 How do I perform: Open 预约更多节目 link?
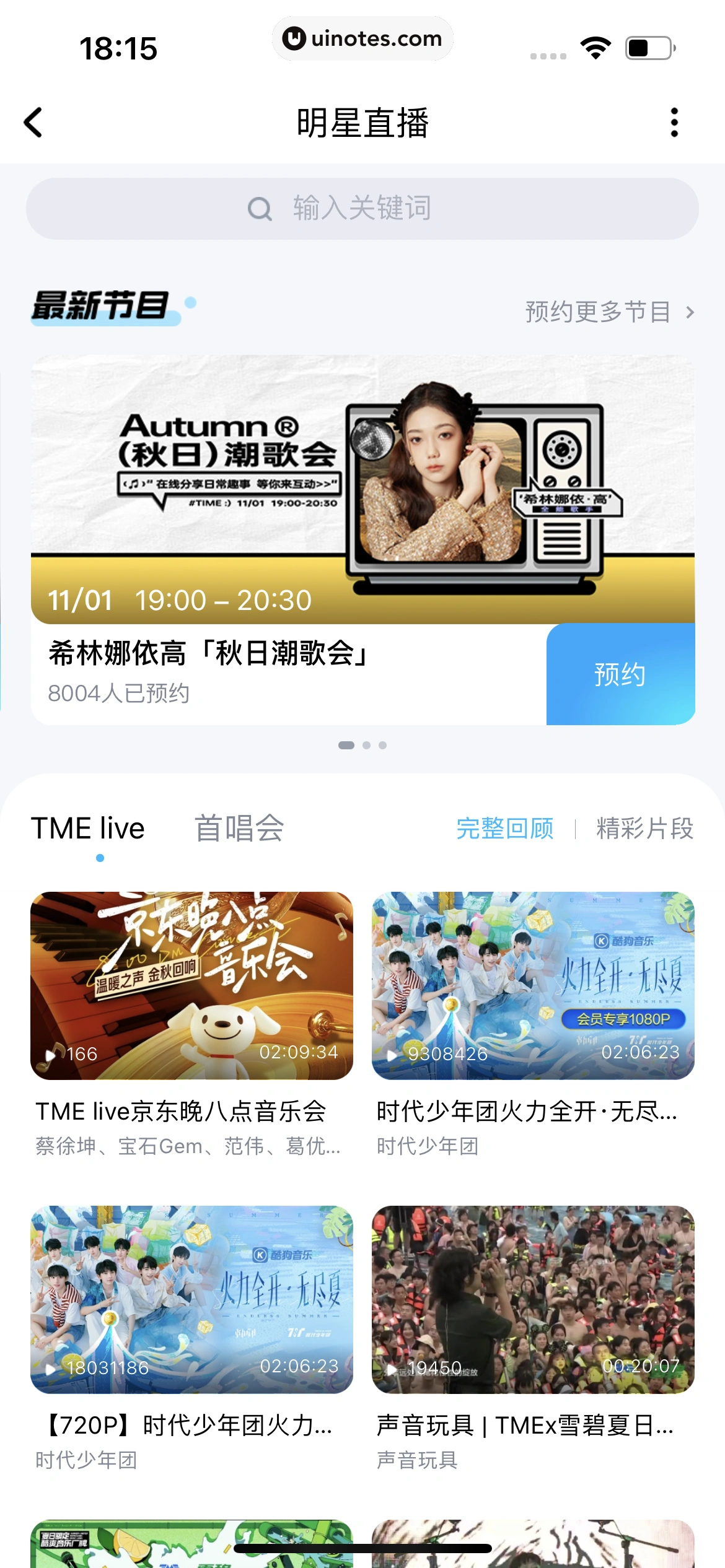tap(609, 311)
